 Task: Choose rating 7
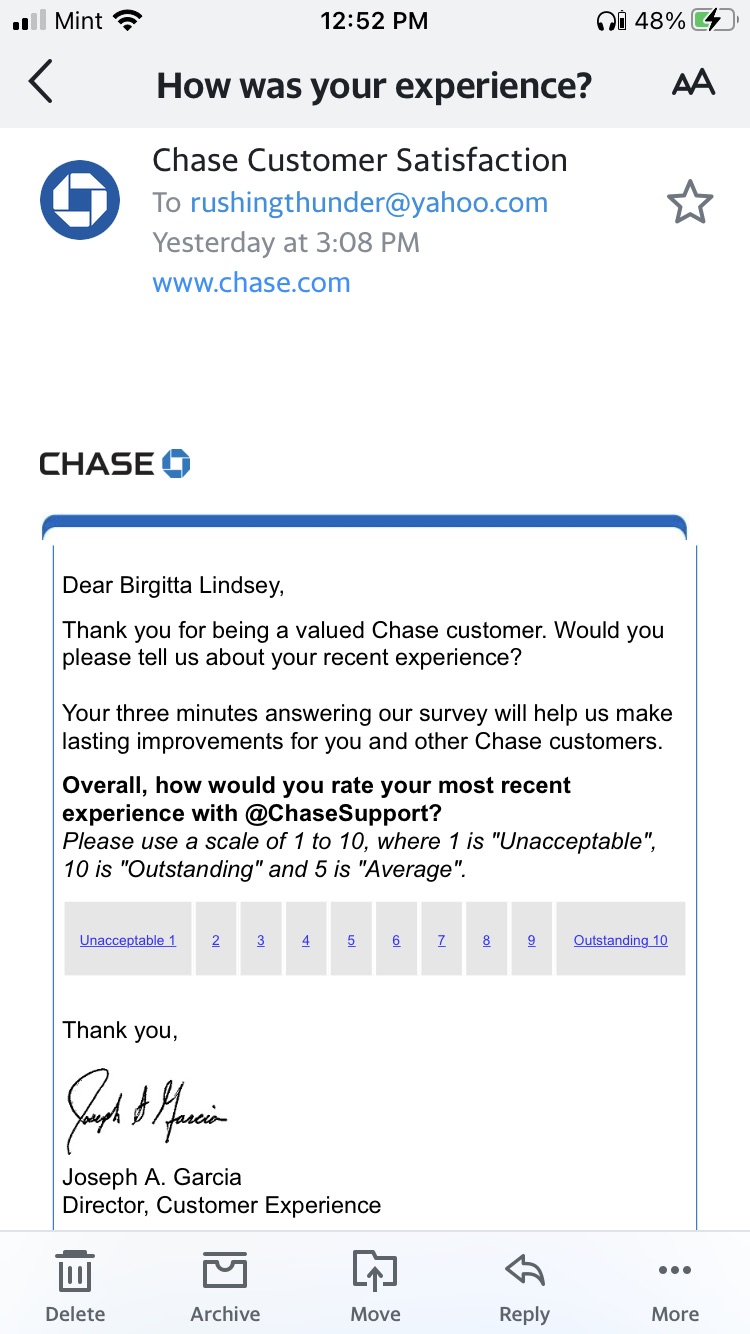coord(441,940)
